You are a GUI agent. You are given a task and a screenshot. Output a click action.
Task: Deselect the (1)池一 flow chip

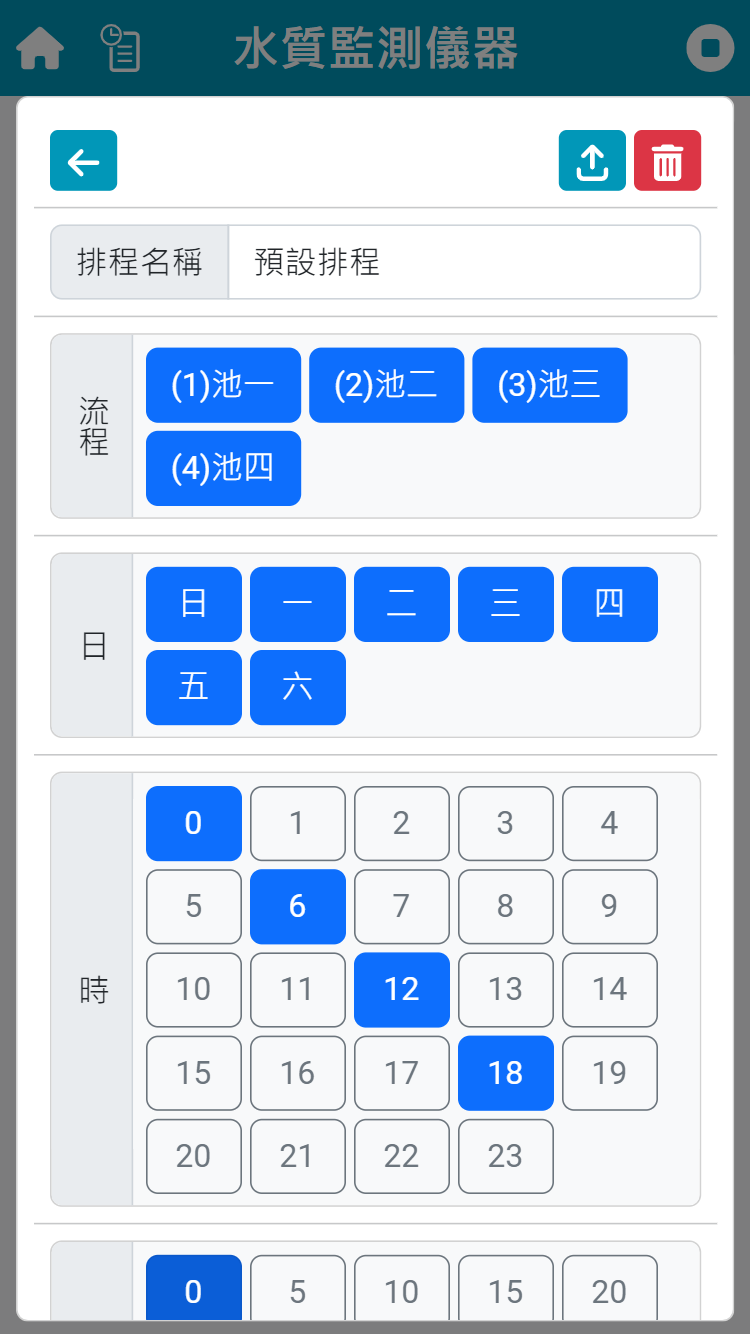coord(223,385)
